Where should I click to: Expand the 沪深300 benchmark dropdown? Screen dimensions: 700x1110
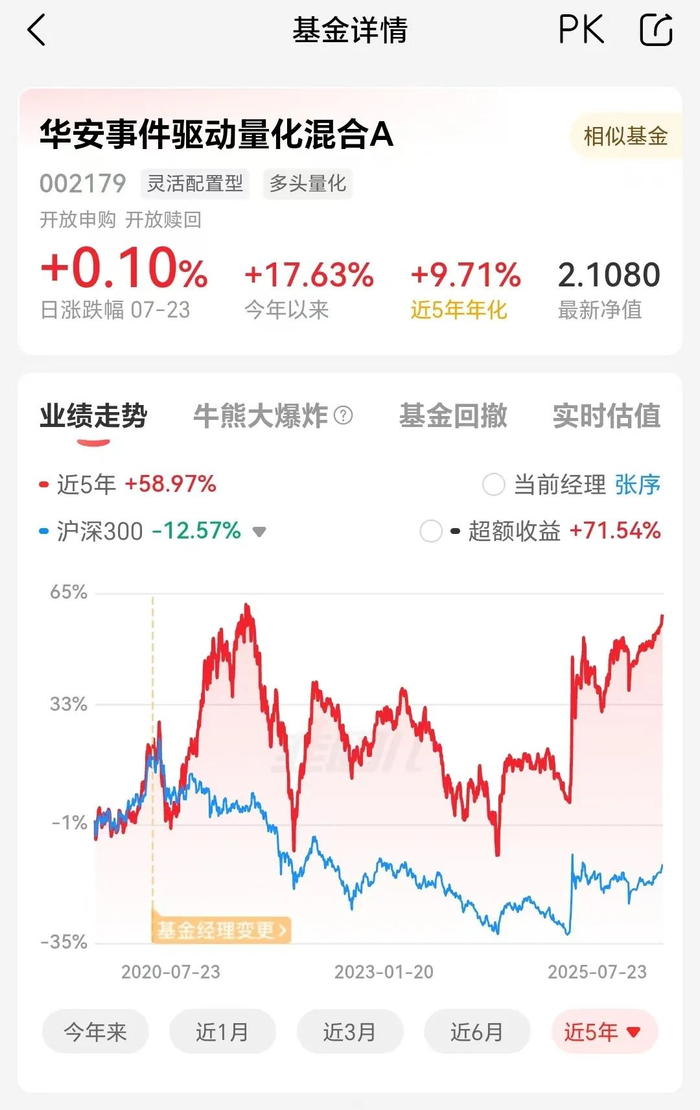point(260,532)
